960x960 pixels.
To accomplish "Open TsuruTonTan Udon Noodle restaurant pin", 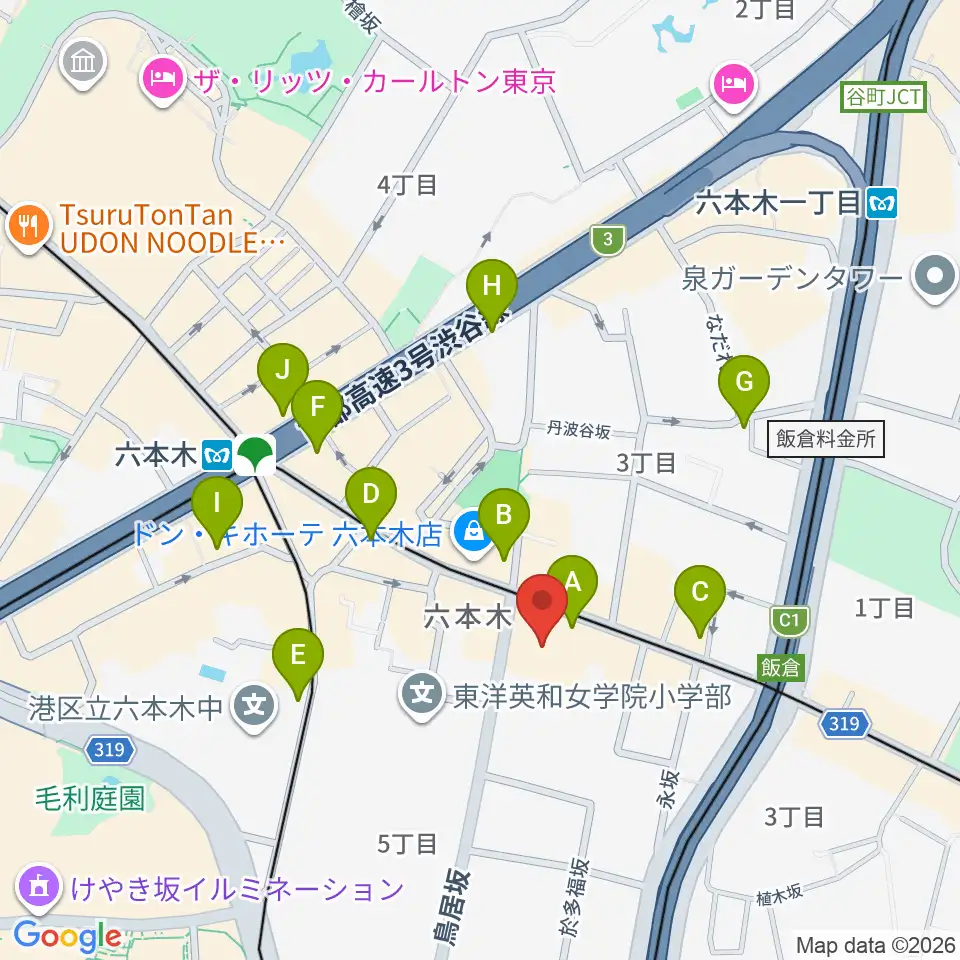I will 28,228.
